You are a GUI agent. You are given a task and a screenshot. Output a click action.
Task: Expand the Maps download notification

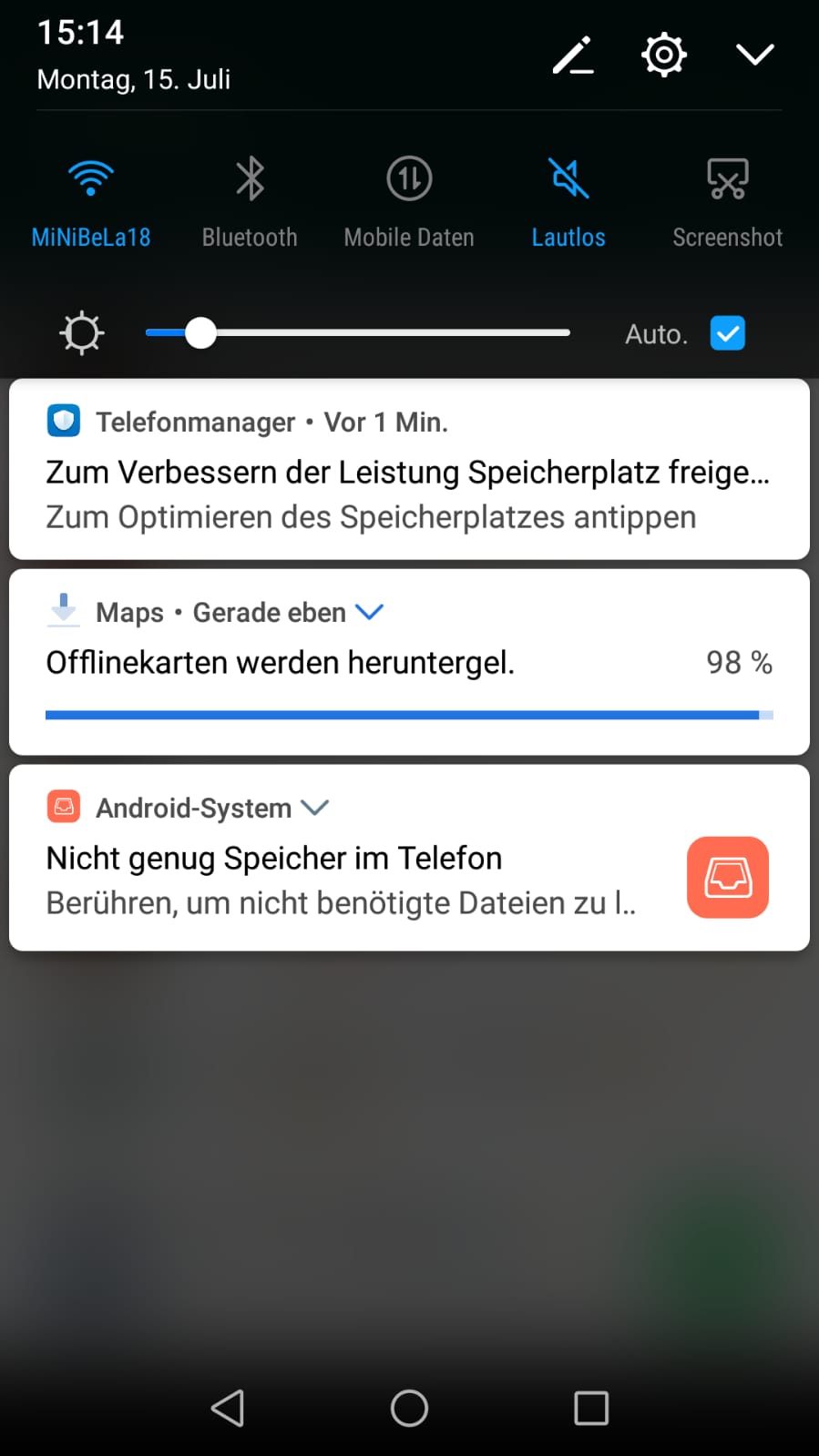pos(369,612)
